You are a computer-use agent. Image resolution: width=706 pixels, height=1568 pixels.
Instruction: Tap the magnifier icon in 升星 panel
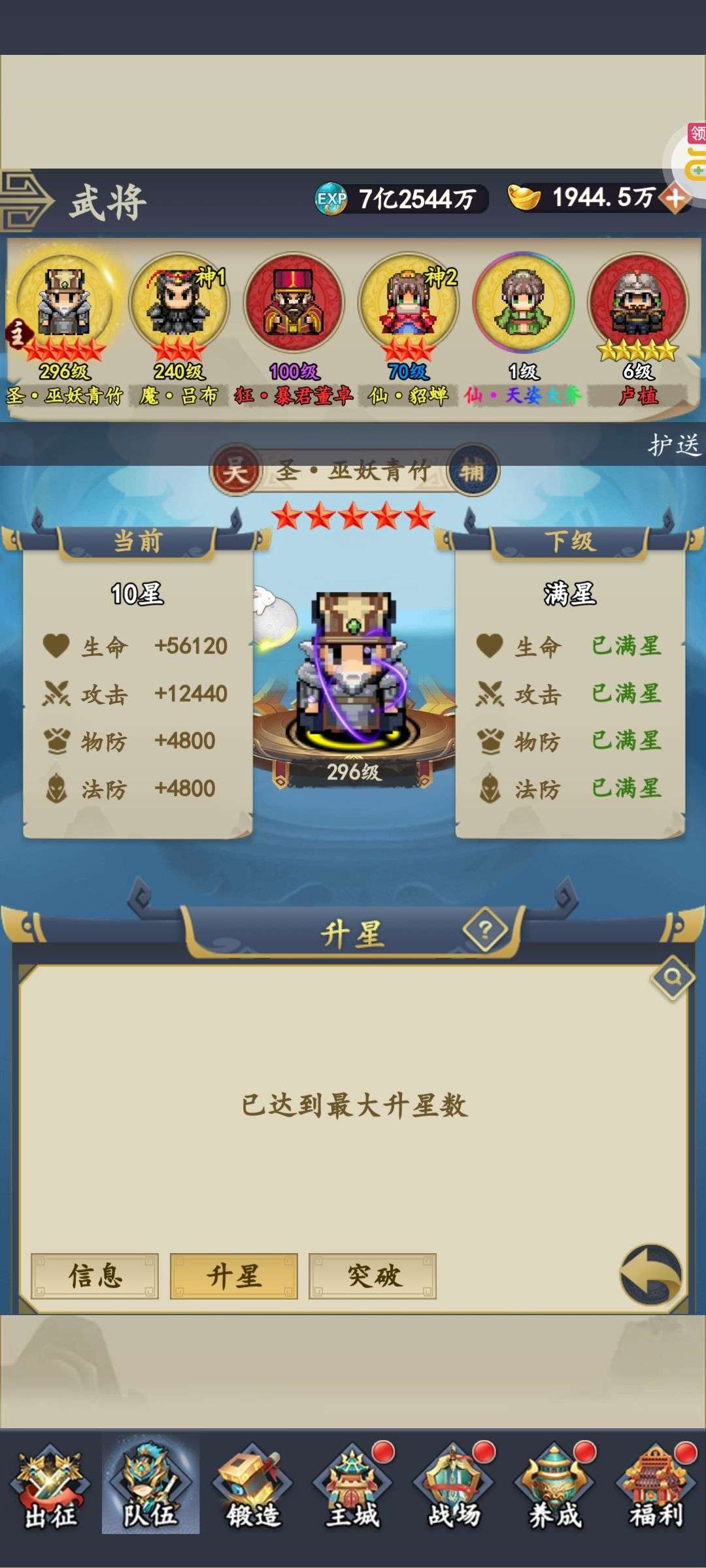(x=673, y=977)
